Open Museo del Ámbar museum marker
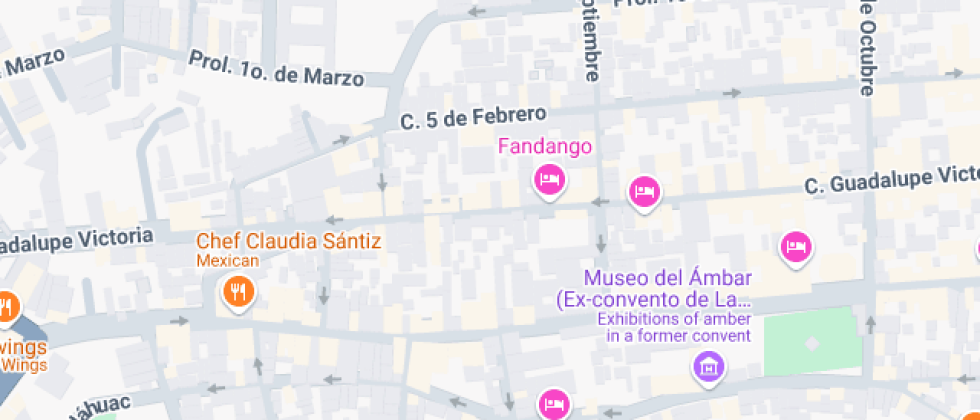 point(708,368)
